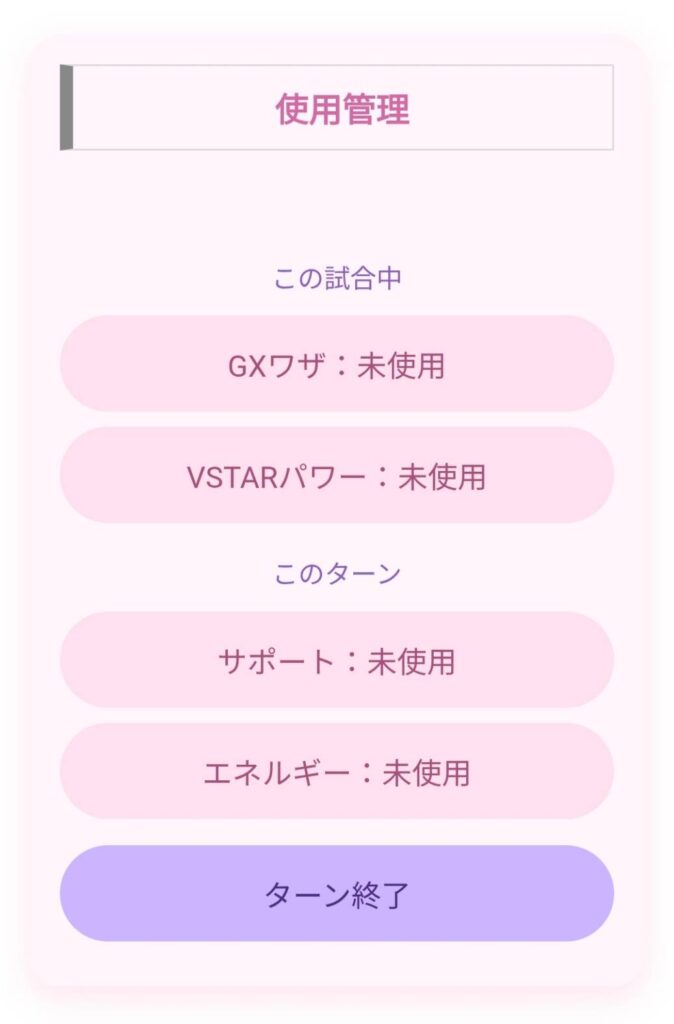The image size is (674, 1024).
Task: Mark VSTARパワー as used
Action: (336, 476)
